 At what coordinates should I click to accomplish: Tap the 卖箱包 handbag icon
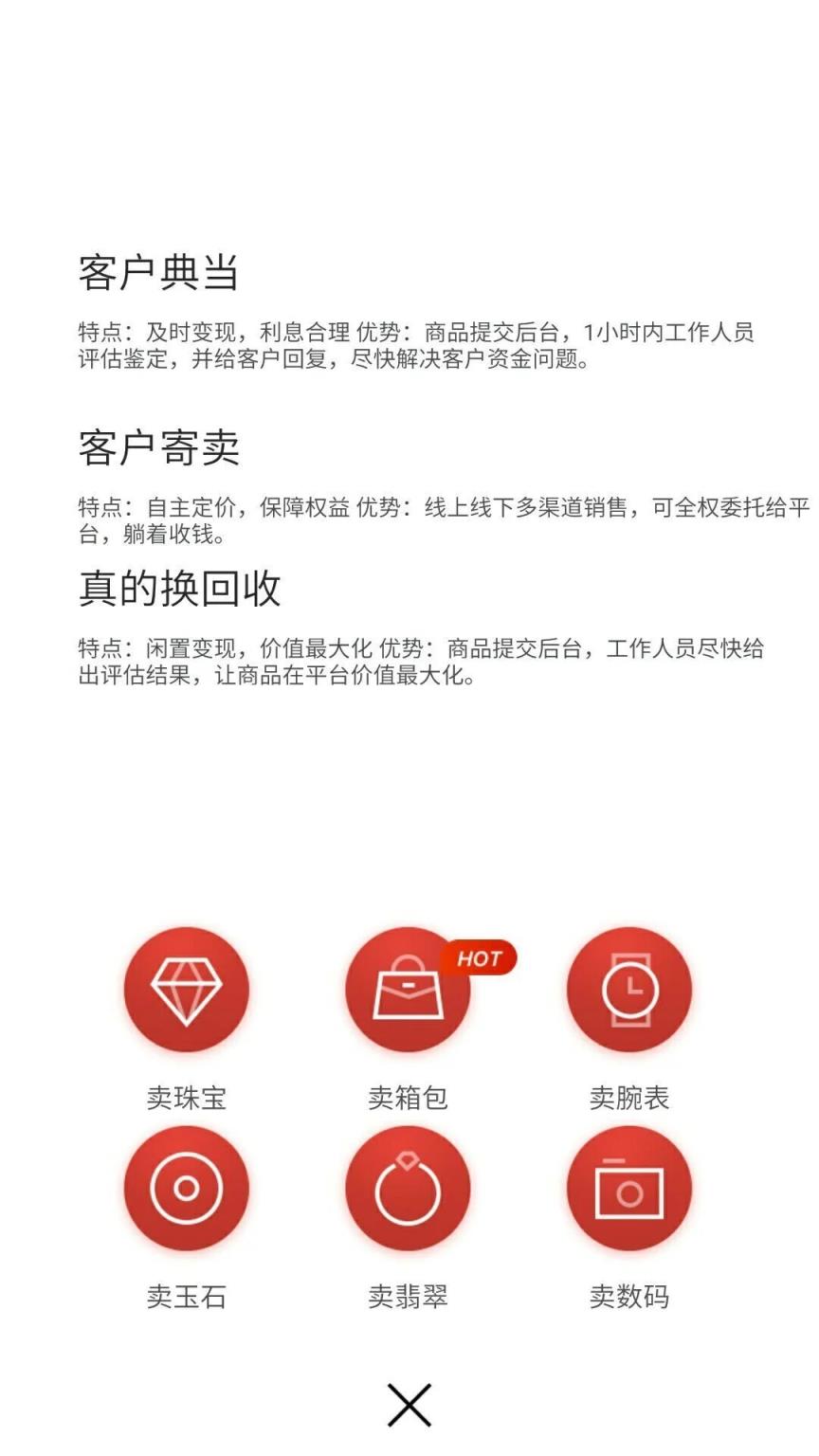(x=408, y=989)
